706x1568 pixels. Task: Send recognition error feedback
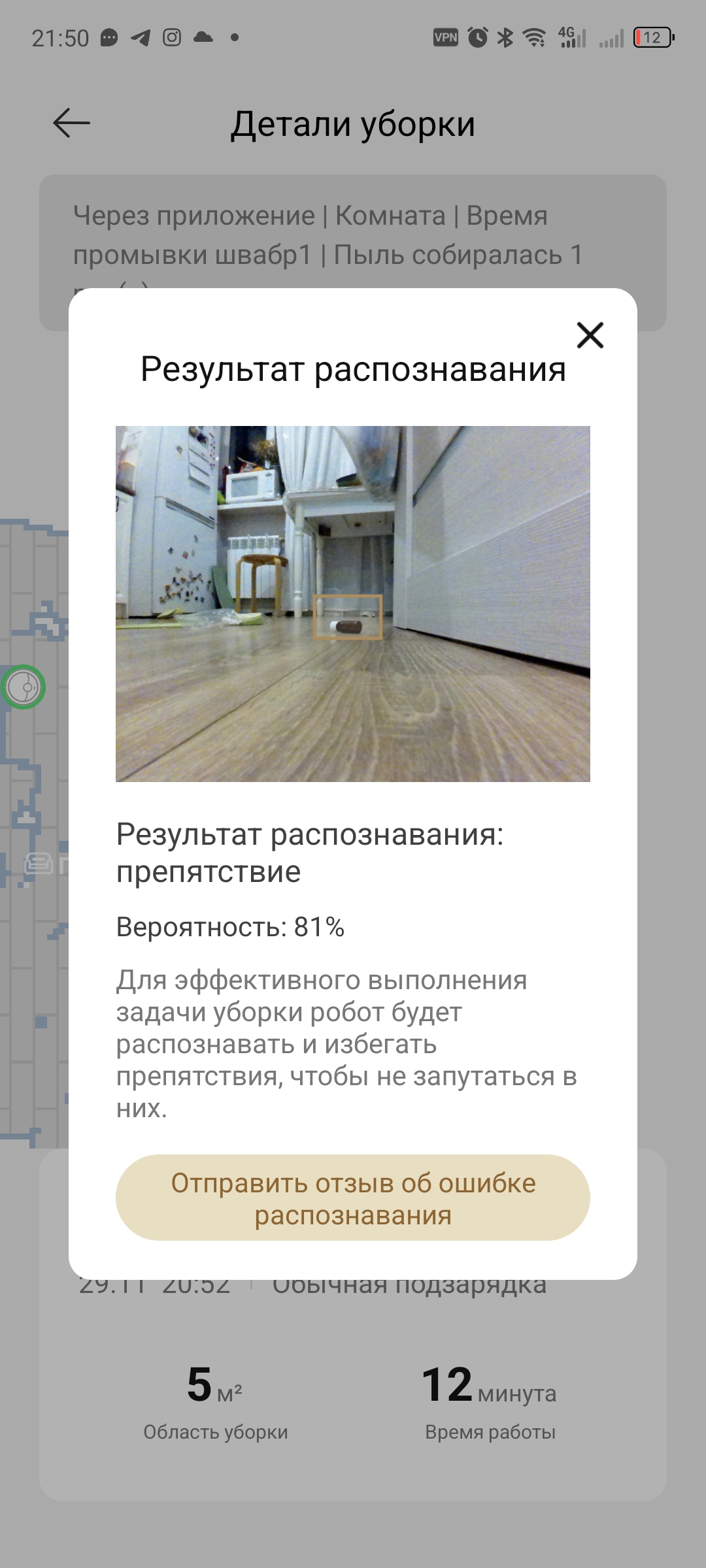coord(353,1198)
